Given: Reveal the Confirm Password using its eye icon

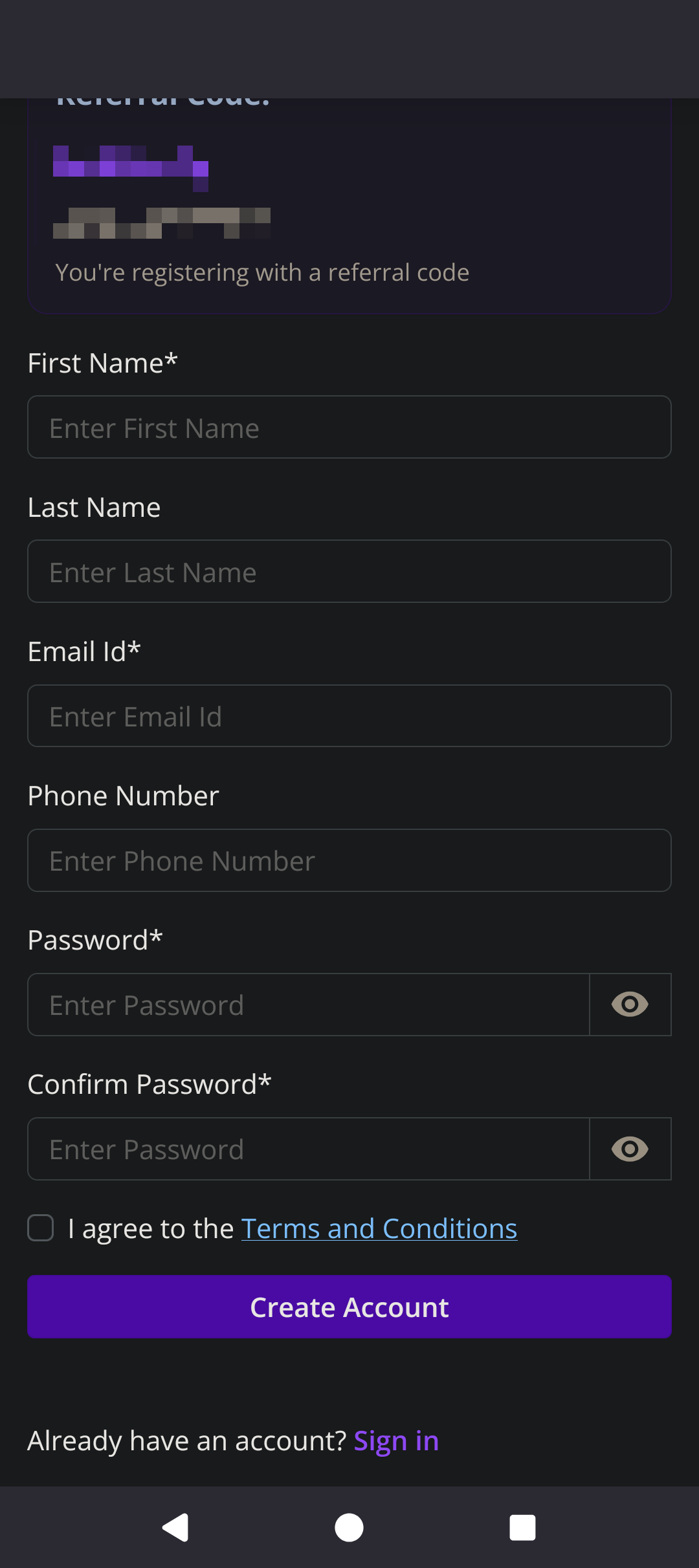Looking at the screenshot, I should [630, 1148].
